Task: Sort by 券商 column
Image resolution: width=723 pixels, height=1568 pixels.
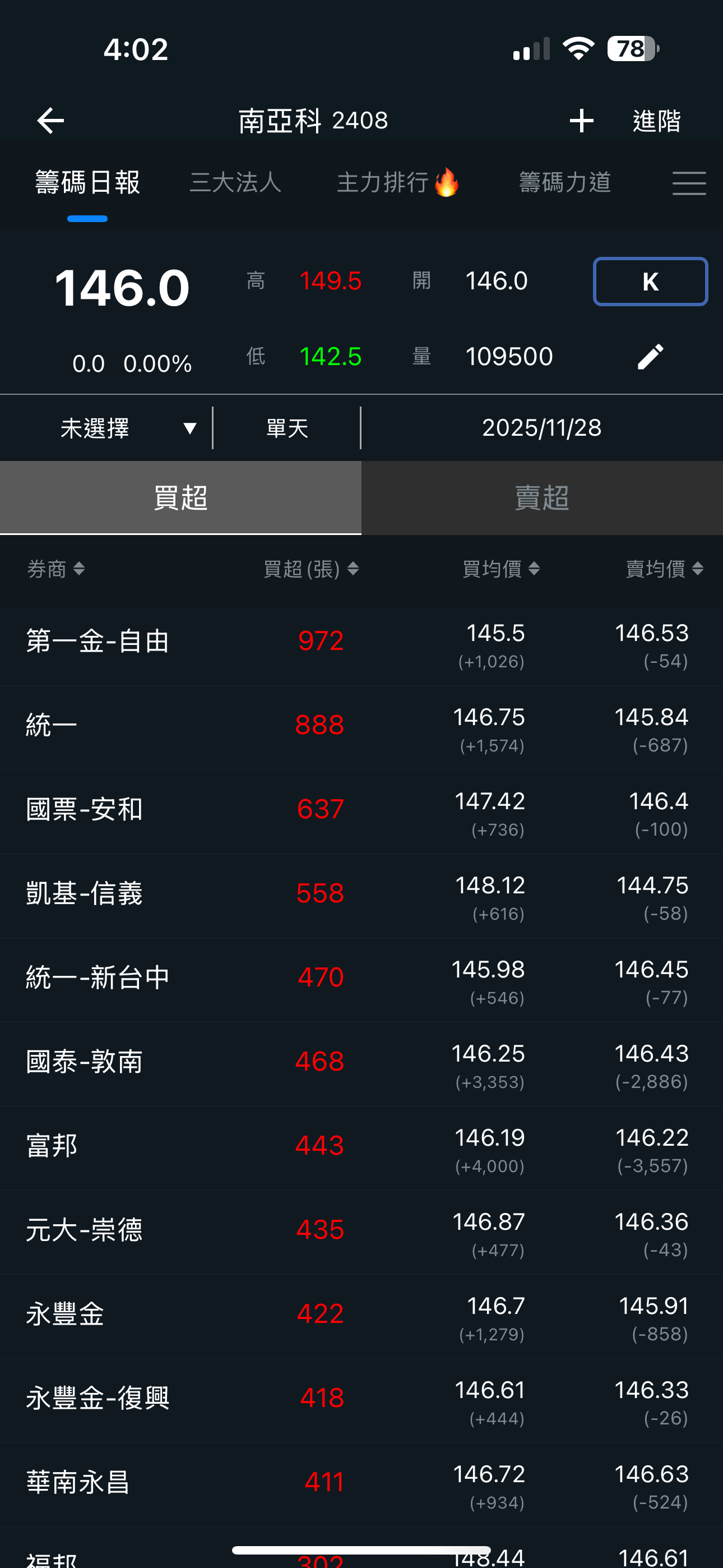Action: (55, 569)
